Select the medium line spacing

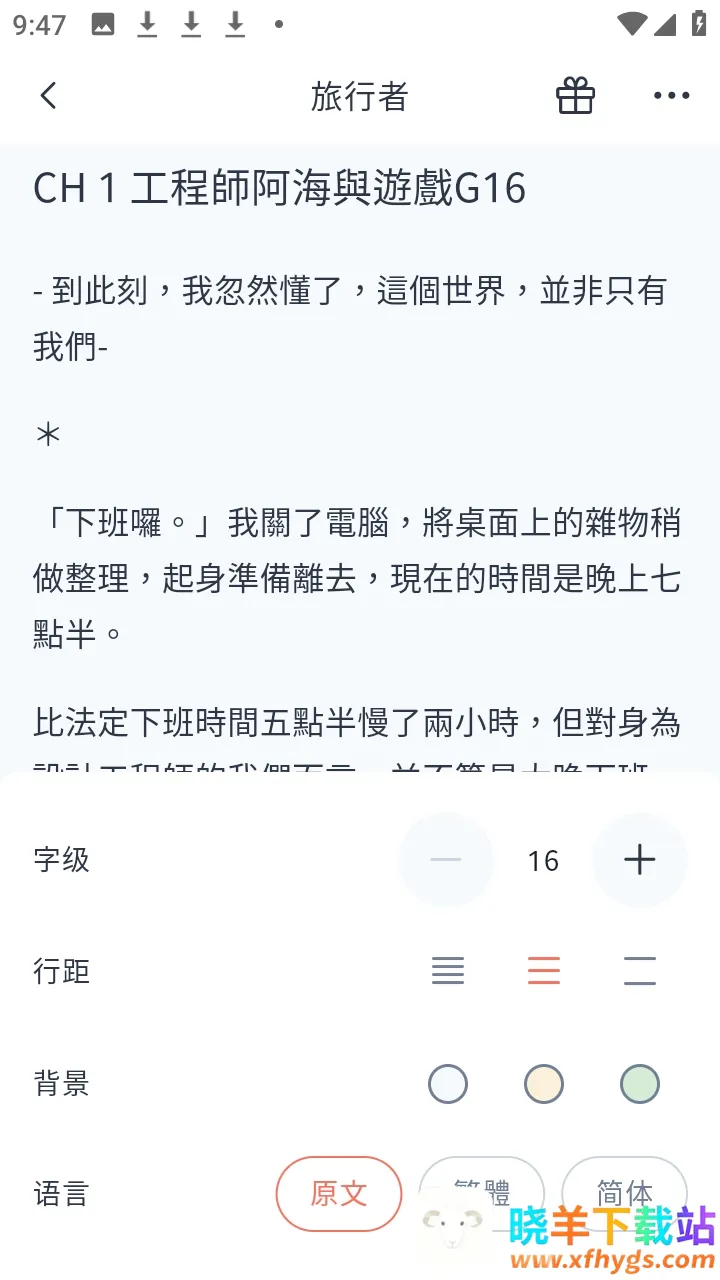[544, 971]
